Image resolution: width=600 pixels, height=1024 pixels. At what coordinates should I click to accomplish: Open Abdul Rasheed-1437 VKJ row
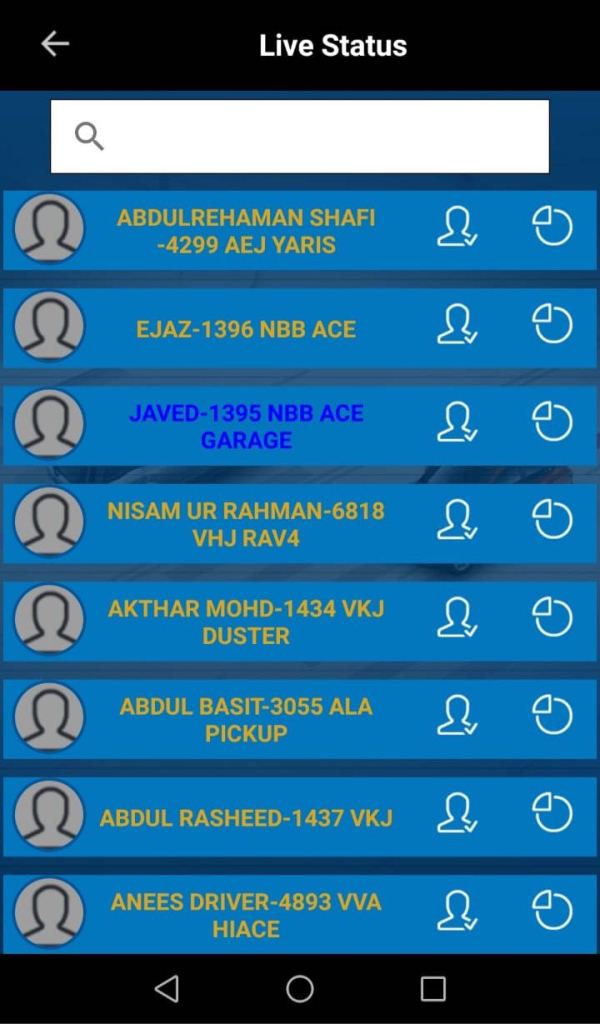pyautogui.click(x=246, y=818)
